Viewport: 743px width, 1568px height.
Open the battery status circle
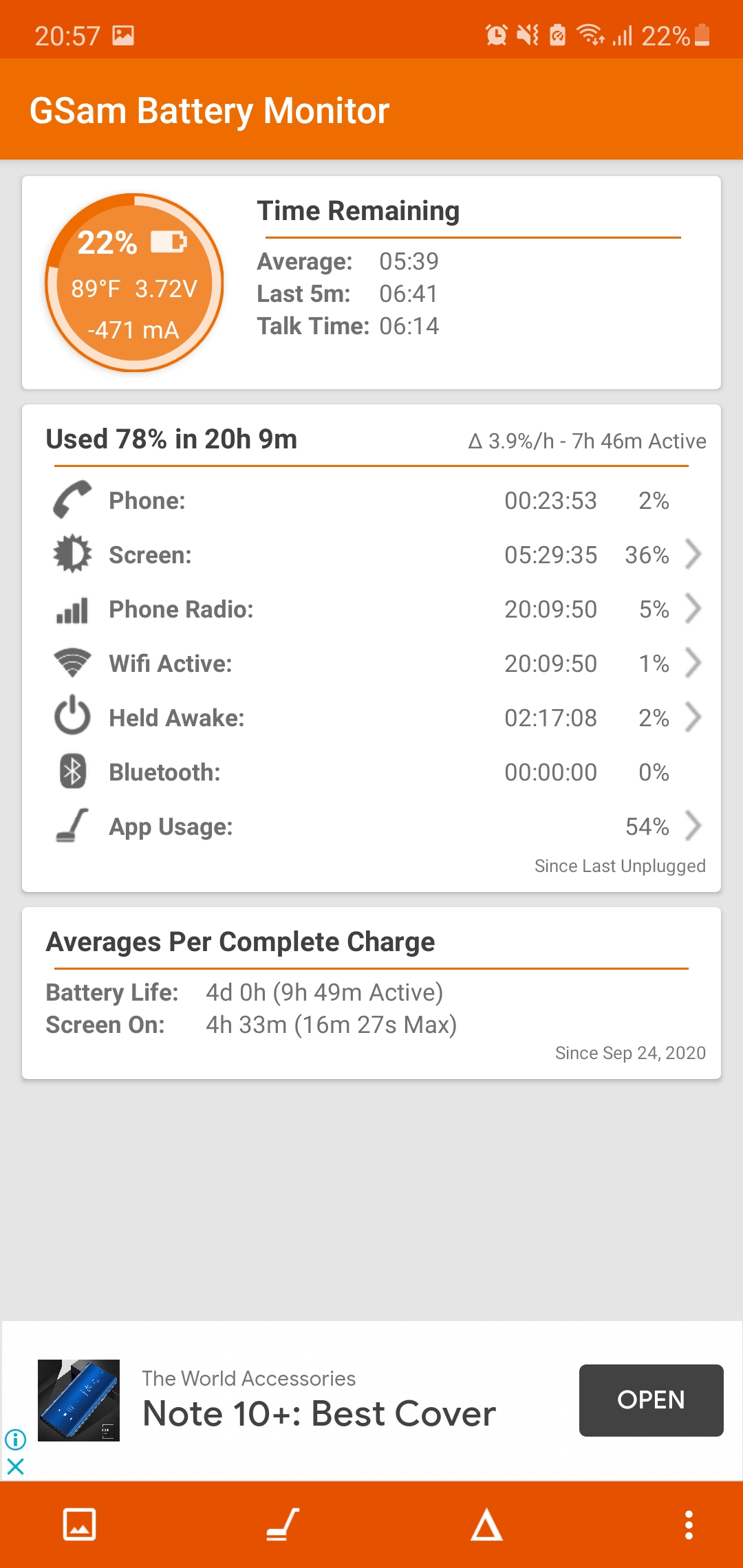coord(134,283)
